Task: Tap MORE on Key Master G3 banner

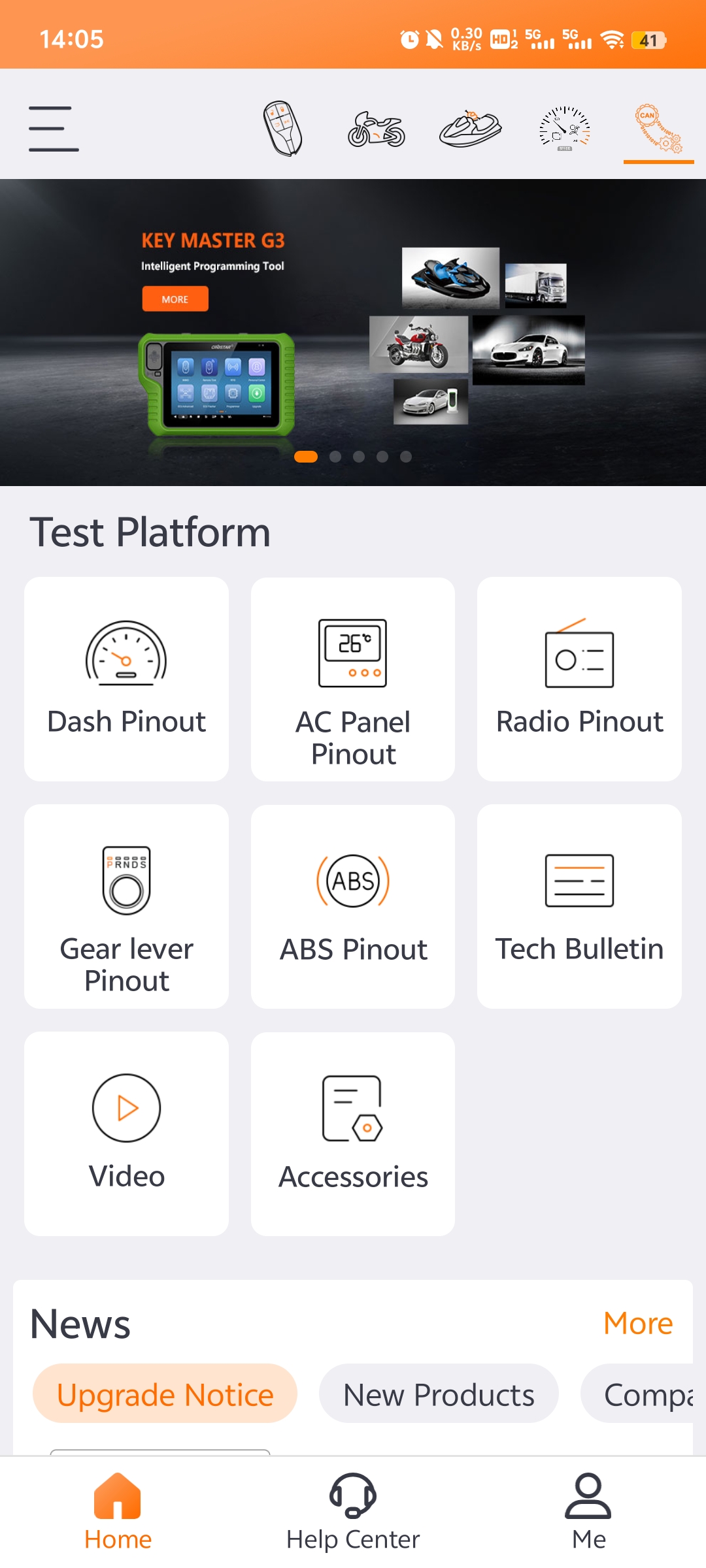Action: [x=175, y=299]
